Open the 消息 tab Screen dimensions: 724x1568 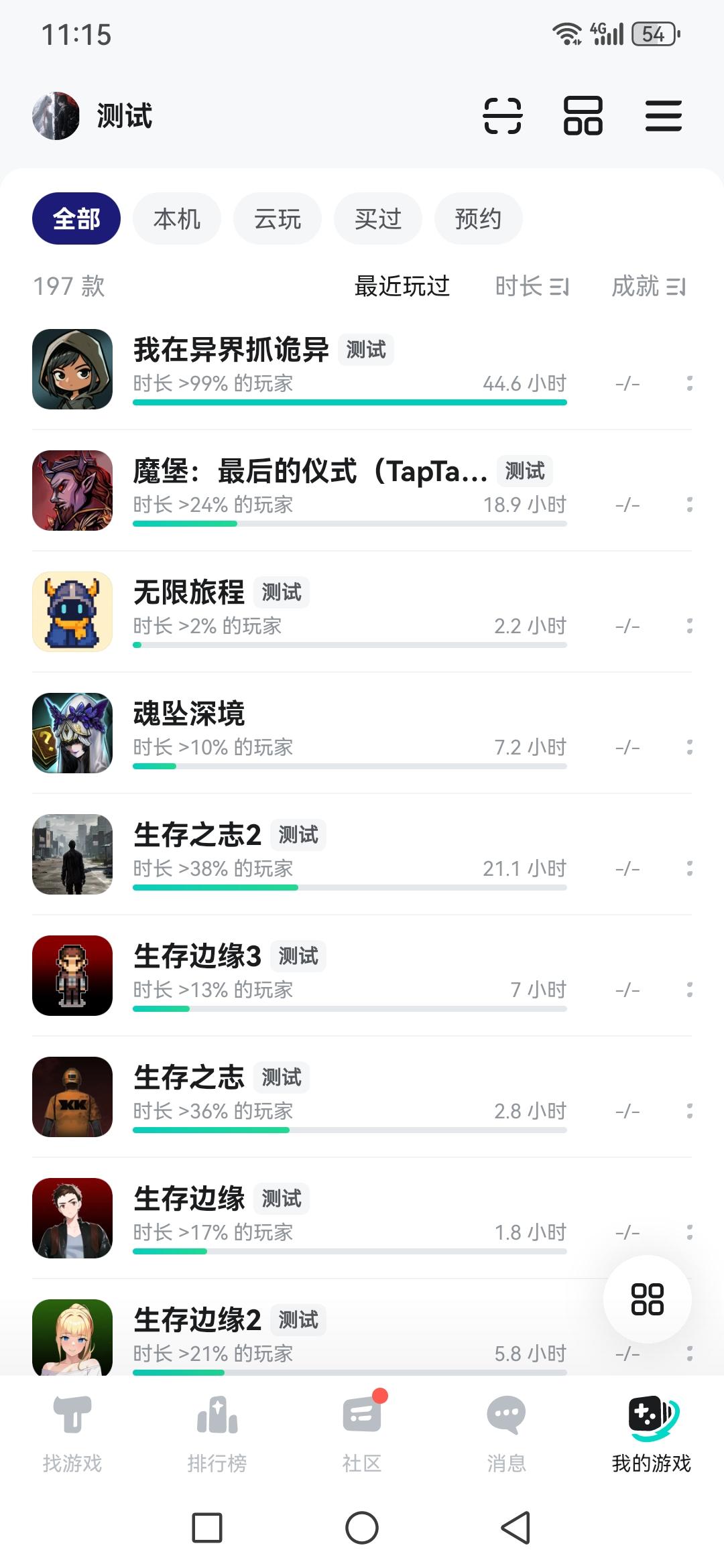click(507, 1434)
